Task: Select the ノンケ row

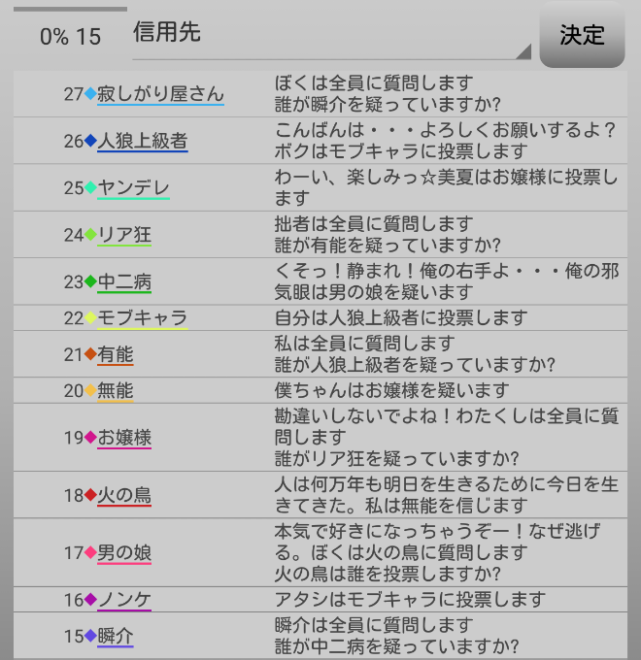Action: [x=124, y=600]
